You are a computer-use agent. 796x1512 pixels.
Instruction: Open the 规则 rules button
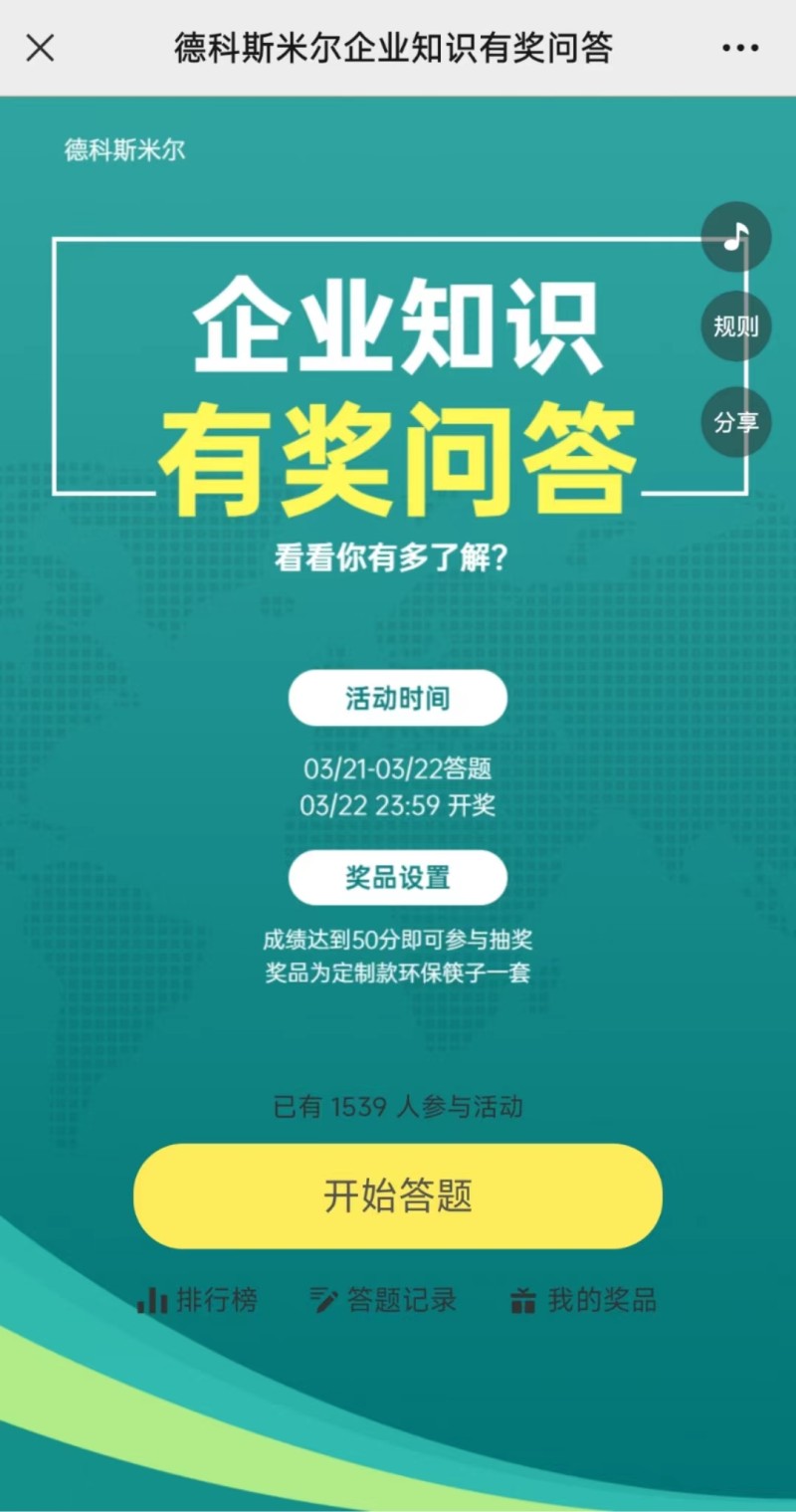[x=735, y=325]
